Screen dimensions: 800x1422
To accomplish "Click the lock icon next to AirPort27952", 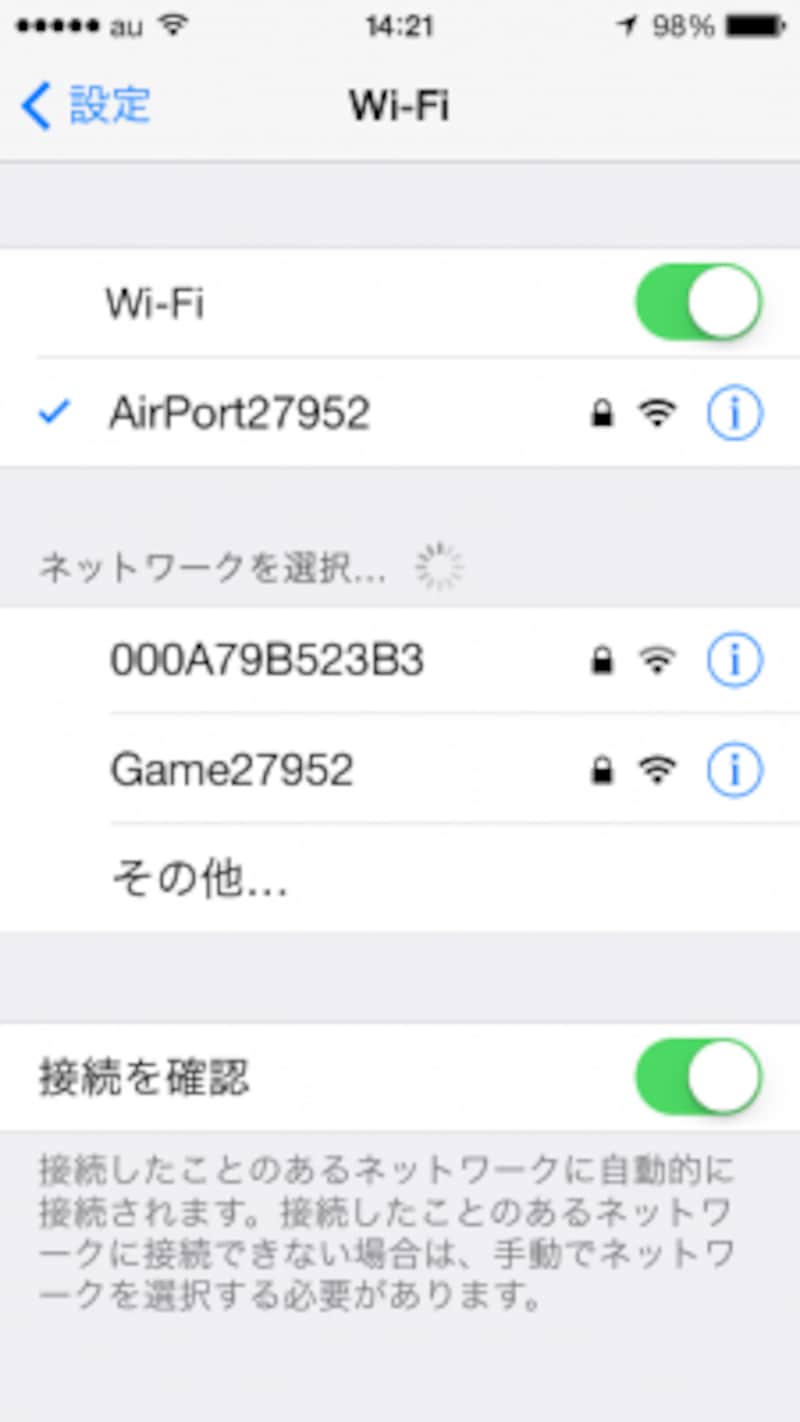I will pos(602,412).
